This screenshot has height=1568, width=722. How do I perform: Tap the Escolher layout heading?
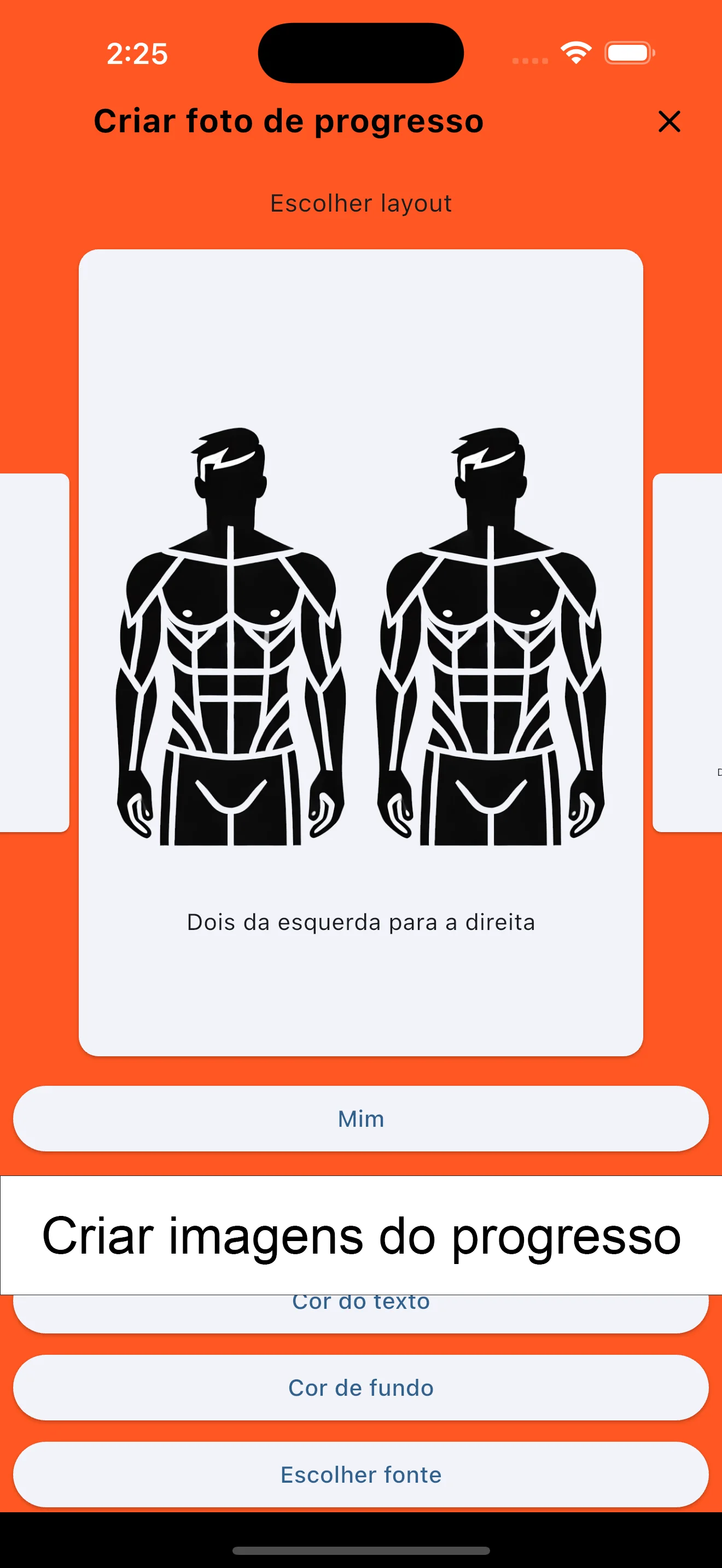click(x=360, y=203)
